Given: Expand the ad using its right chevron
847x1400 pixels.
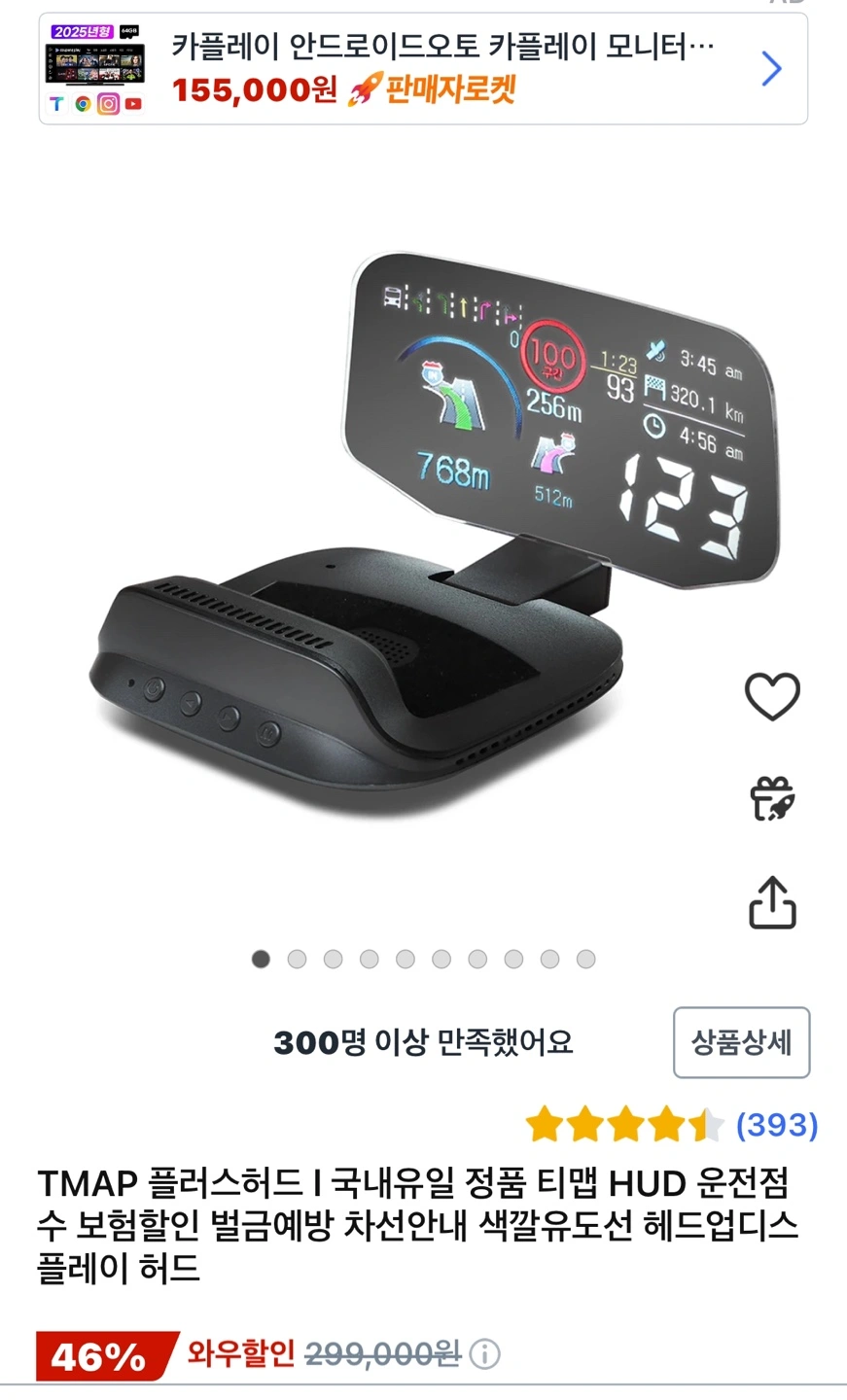Looking at the screenshot, I should 771,69.
